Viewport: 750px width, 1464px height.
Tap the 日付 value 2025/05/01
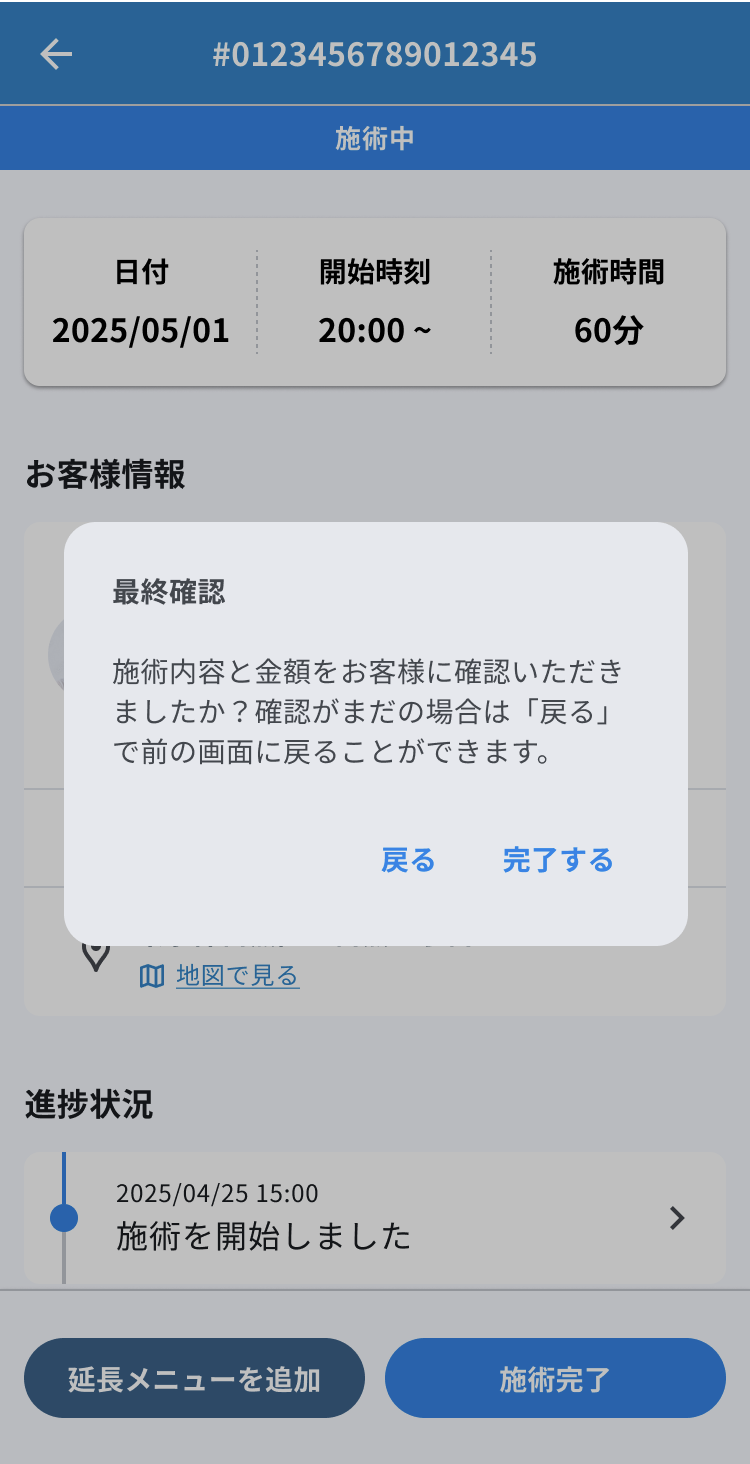point(141,330)
